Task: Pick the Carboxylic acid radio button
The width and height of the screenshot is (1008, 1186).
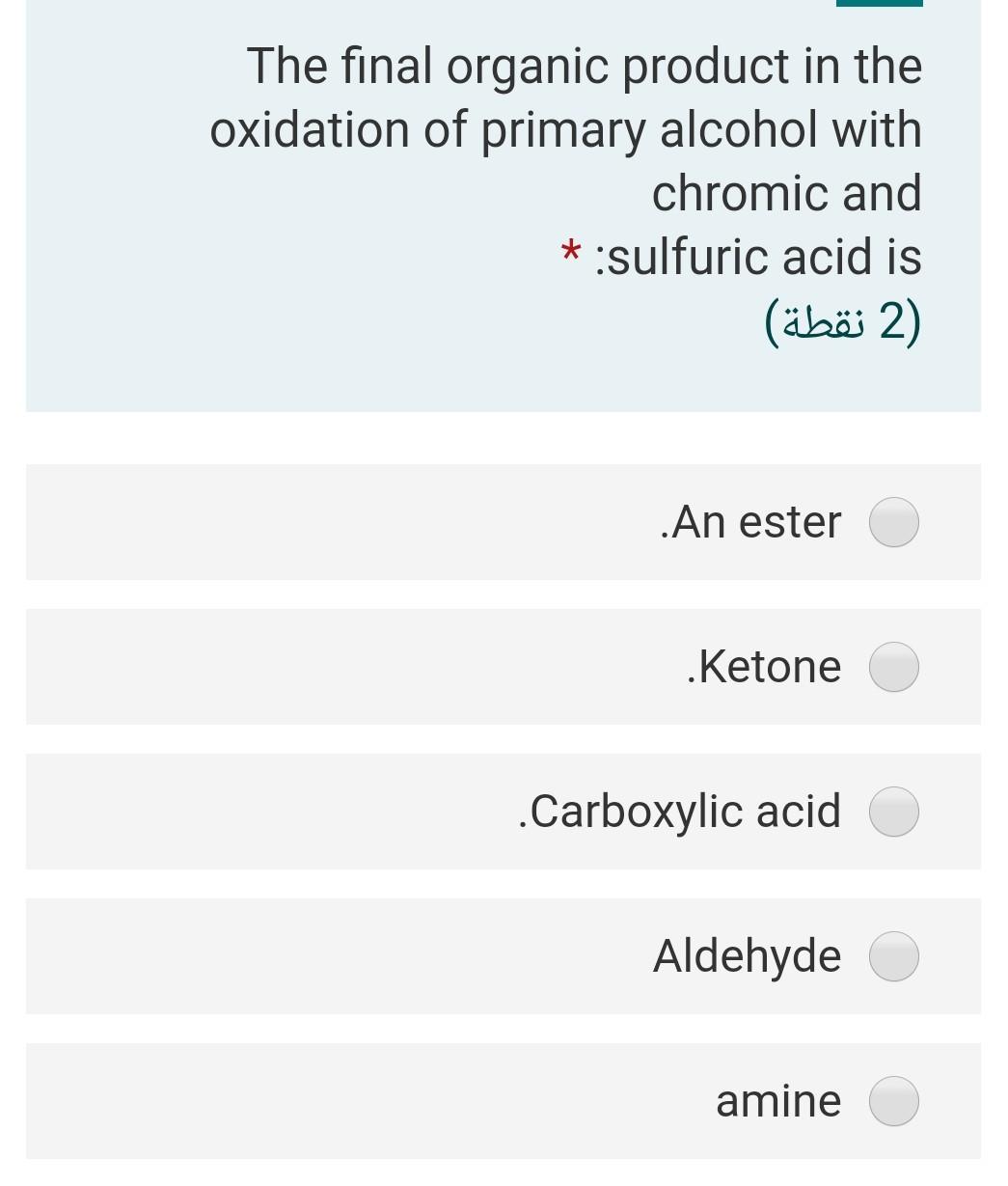Action: pyautogui.click(x=893, y=812)
